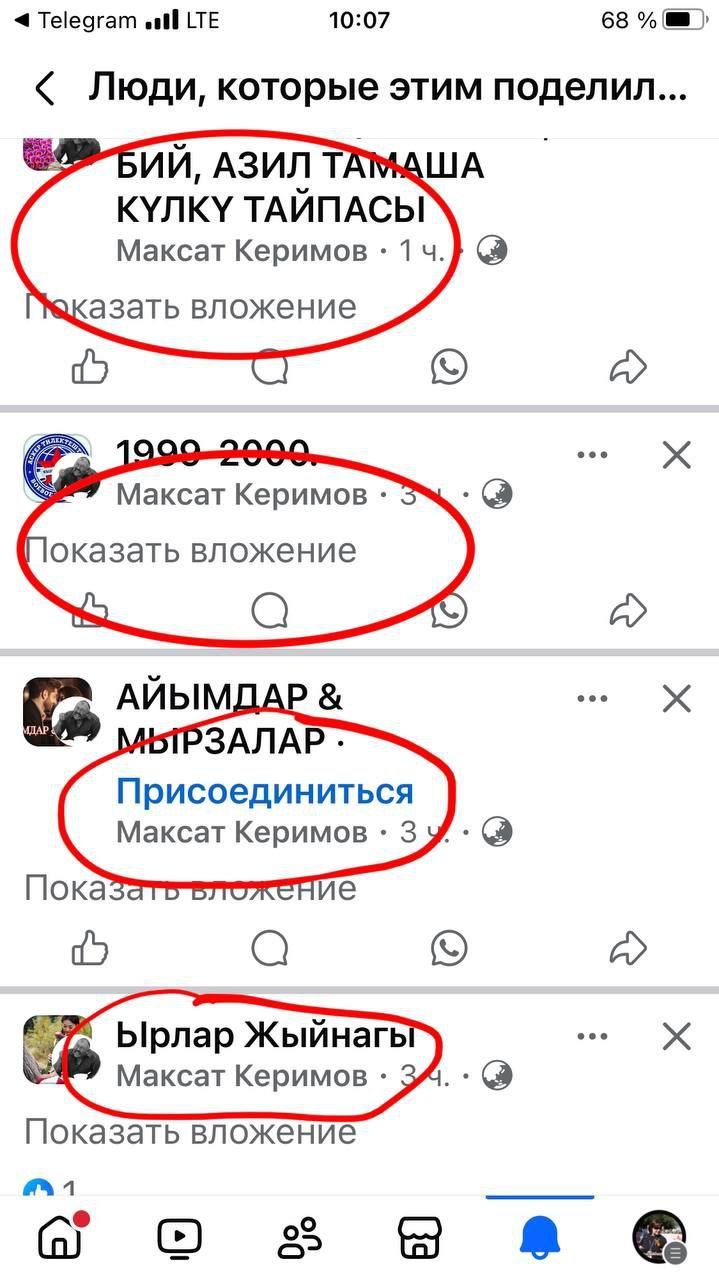Send АЙЫМДАР & МЫРЗАЛАР post via WhatsApp

coord(449,946)
